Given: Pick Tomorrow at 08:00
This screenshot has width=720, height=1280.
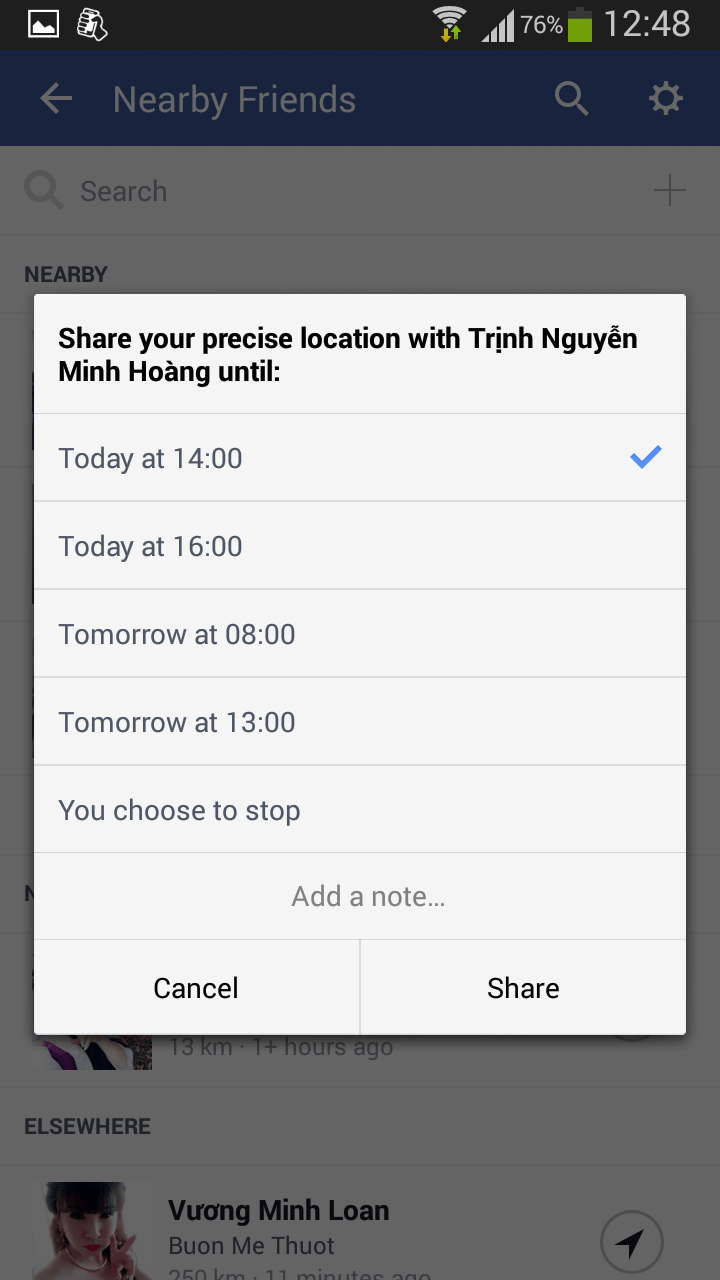Looking at the screenshot, I should (x=360, y=634).
